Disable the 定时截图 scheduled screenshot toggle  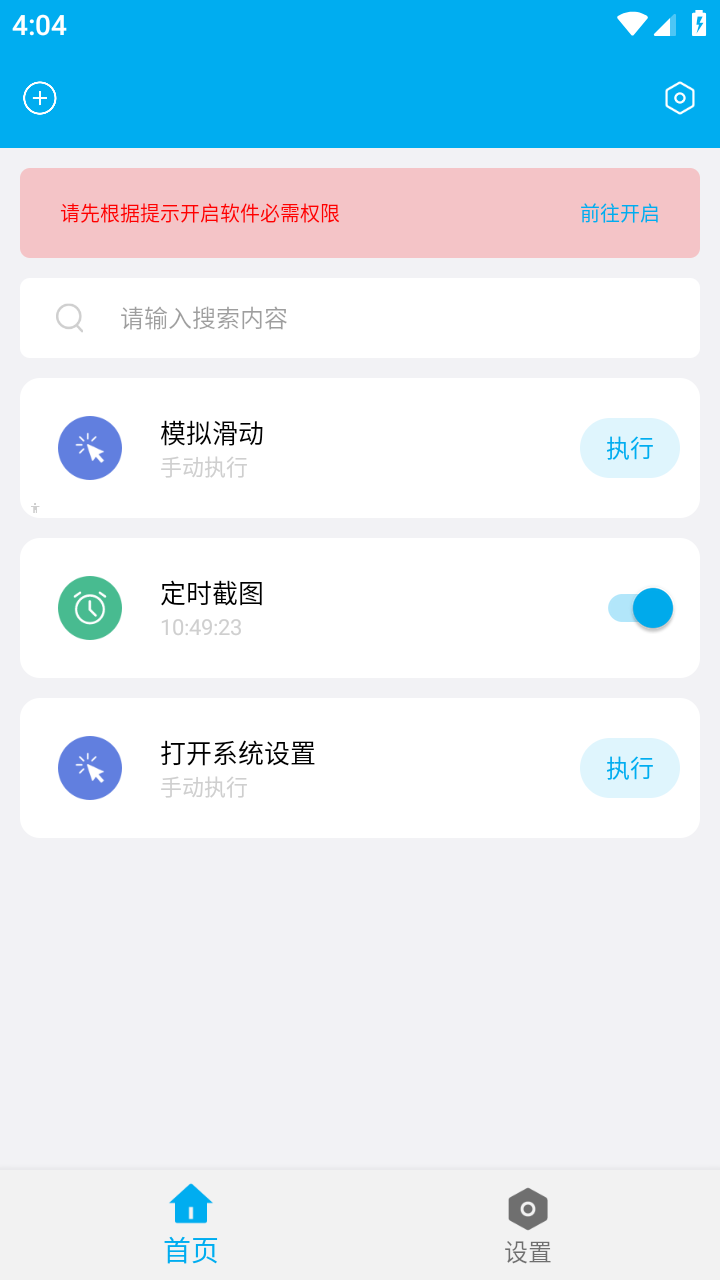[642, 608]
